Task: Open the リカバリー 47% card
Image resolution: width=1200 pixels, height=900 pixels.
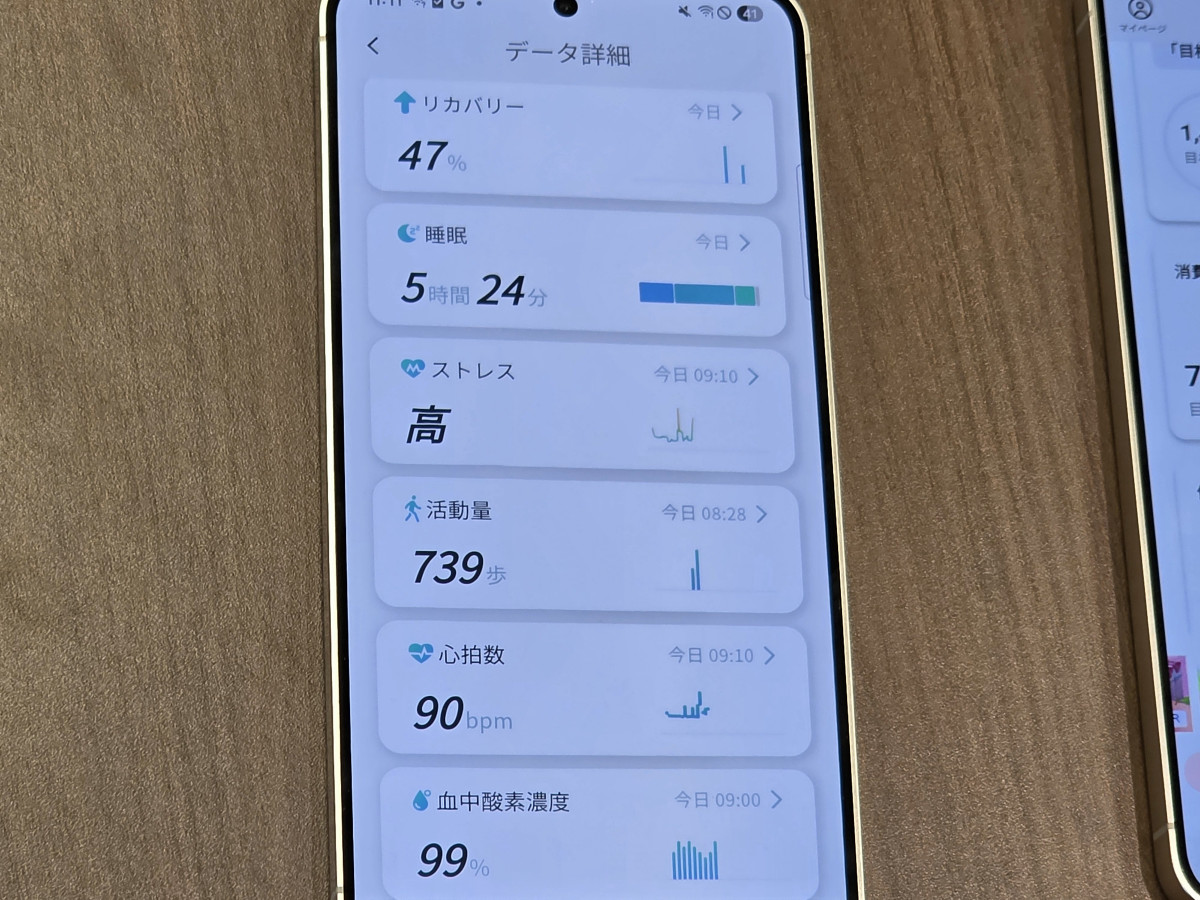Action: [x=570, y=138]
